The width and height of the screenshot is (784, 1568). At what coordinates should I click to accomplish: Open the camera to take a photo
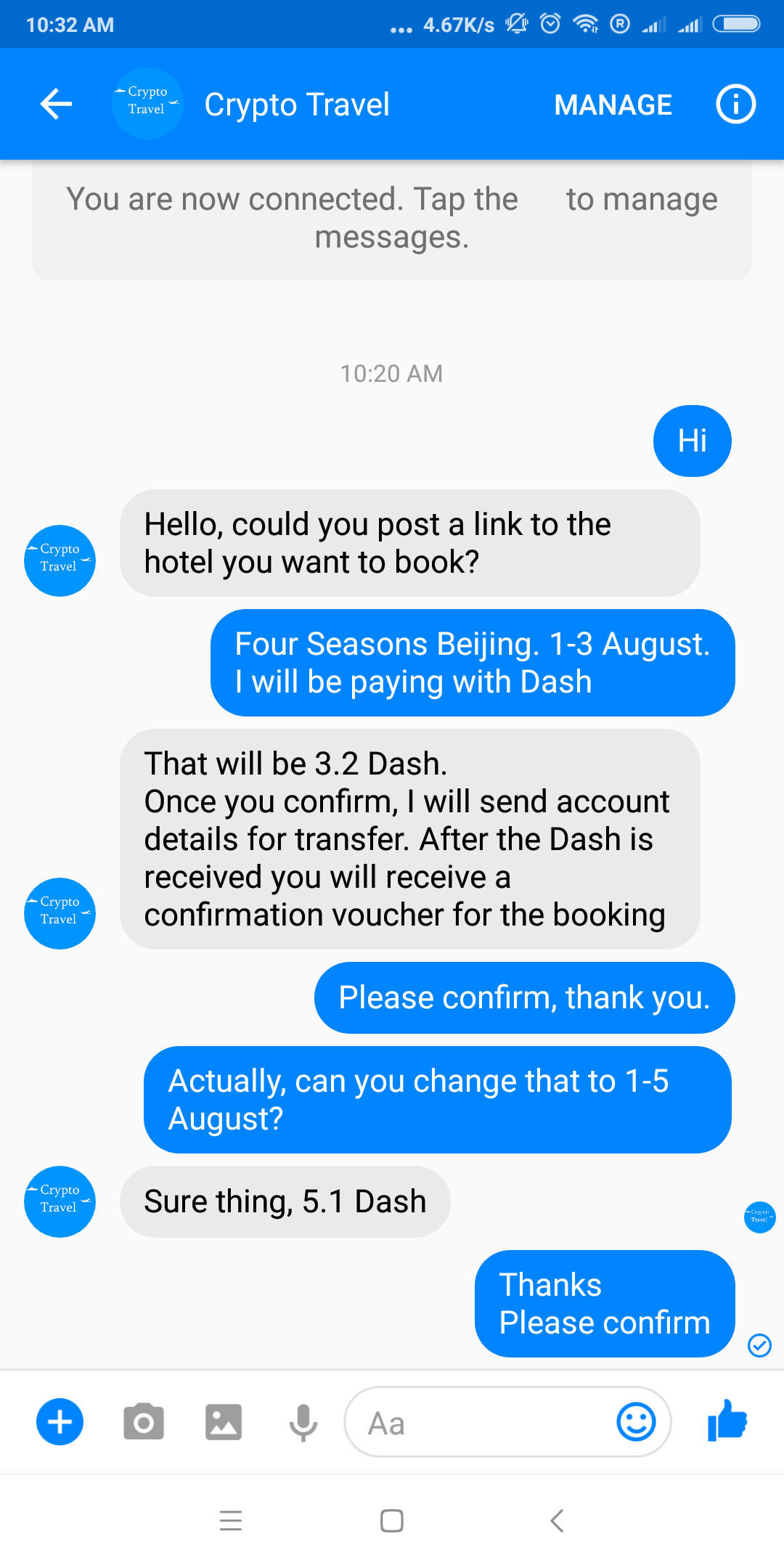click(143, 1421)
